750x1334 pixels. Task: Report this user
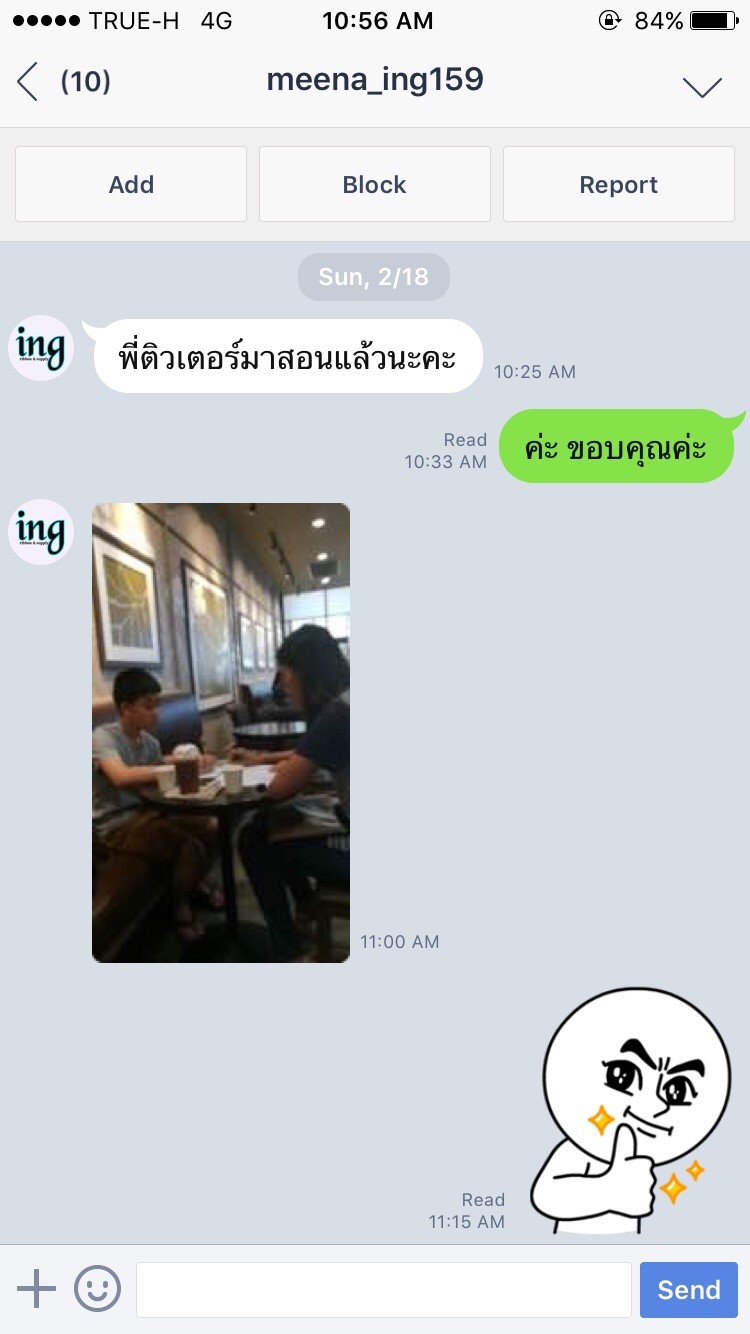(x=619, y=184)
